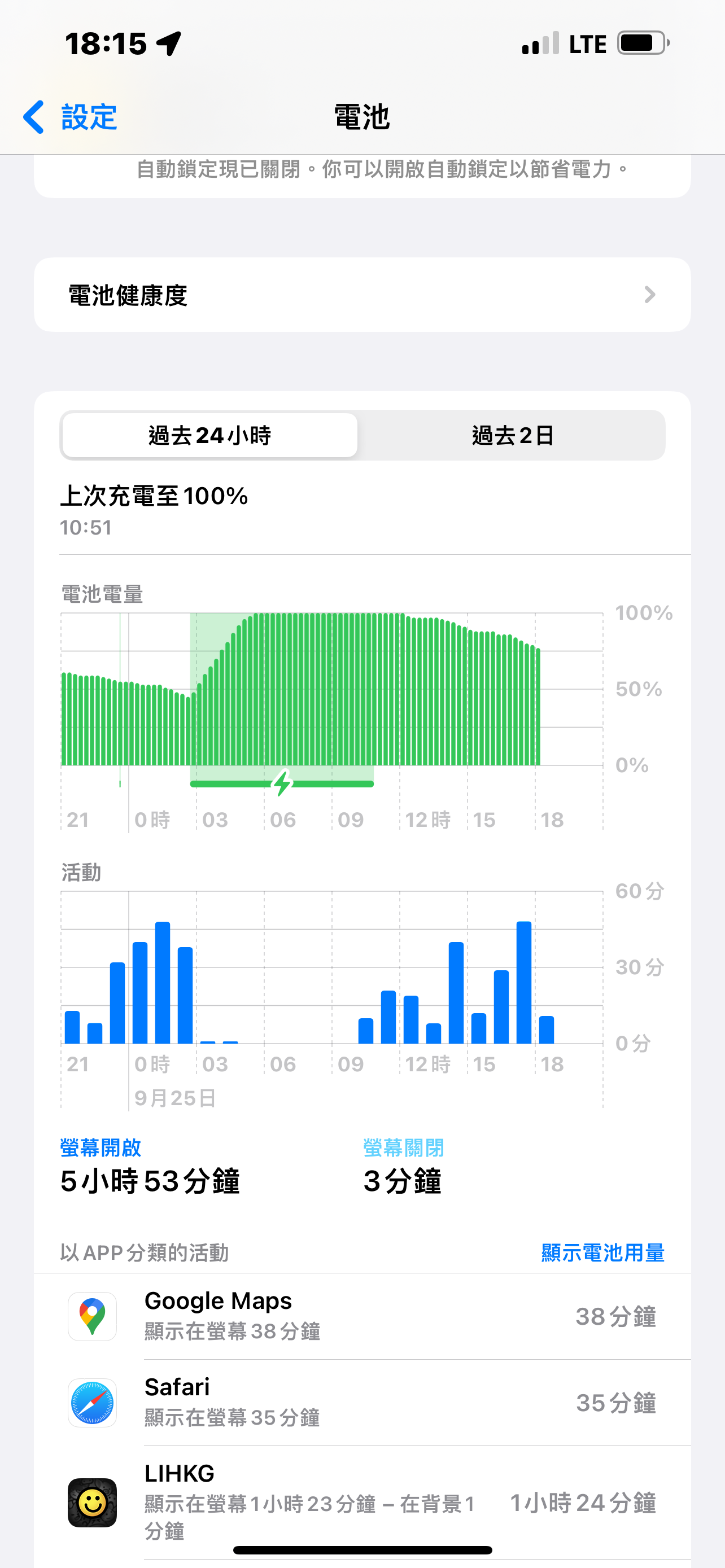Select the Safari usage row
The width and height of the screenshot is (725, 1568).
pyautogui.click(x=362, y=1403)
